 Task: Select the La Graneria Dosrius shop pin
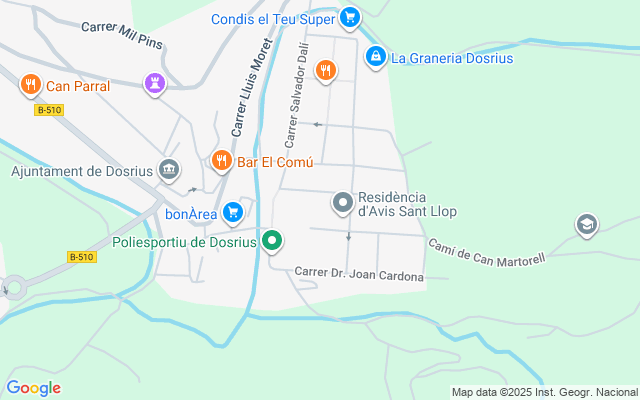pos(376,57)
